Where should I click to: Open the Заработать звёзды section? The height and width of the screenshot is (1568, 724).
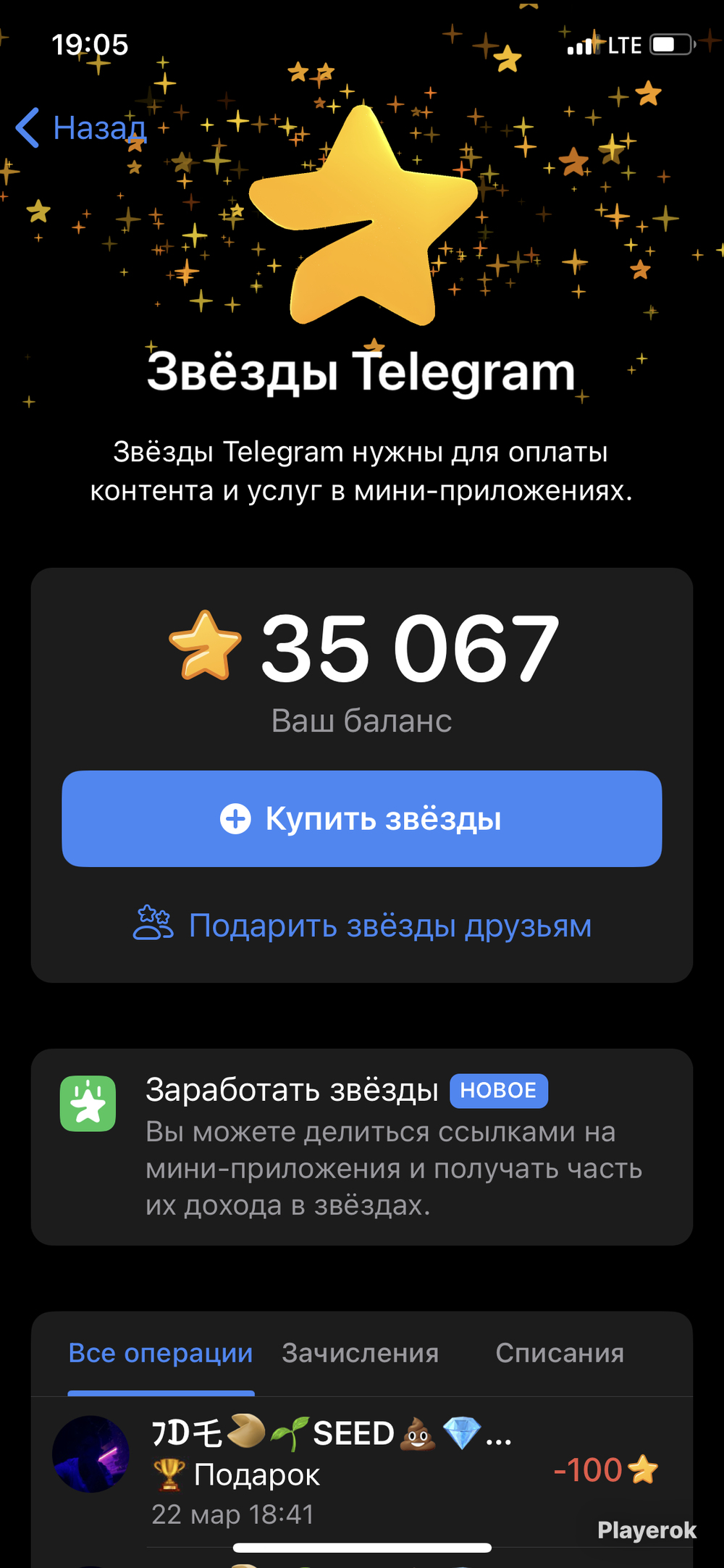(x=362, y=1146)
